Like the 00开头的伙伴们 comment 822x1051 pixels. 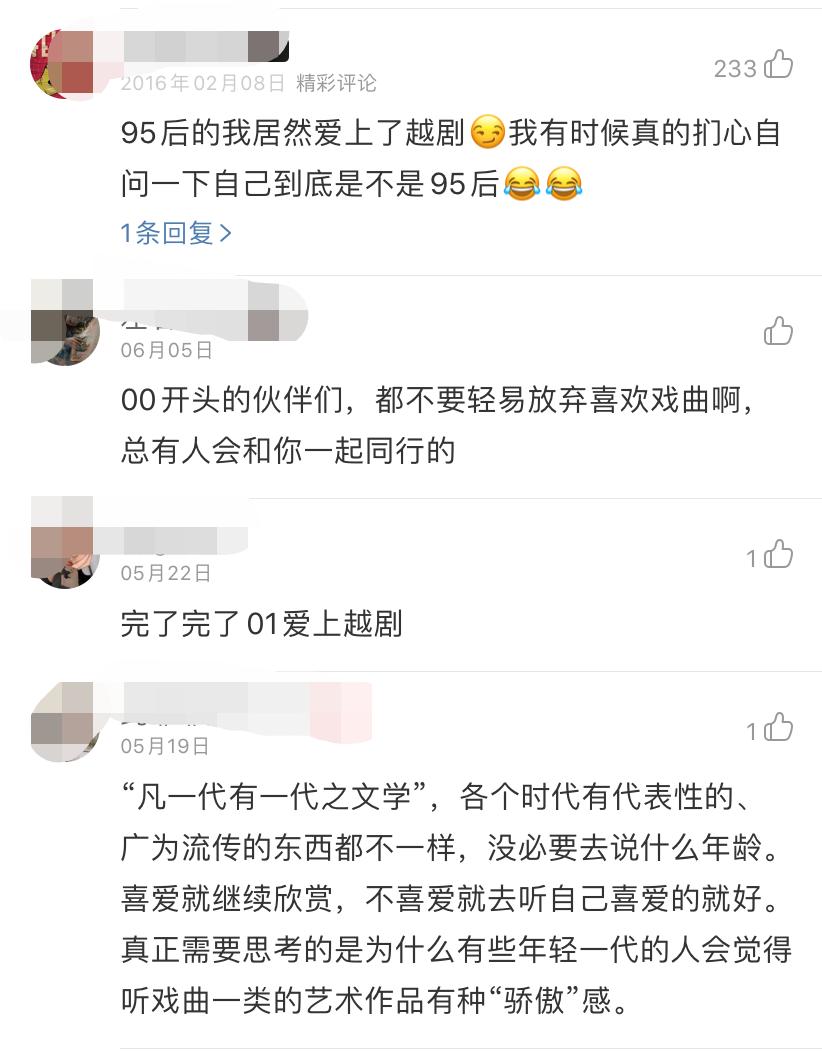(778, 331)
